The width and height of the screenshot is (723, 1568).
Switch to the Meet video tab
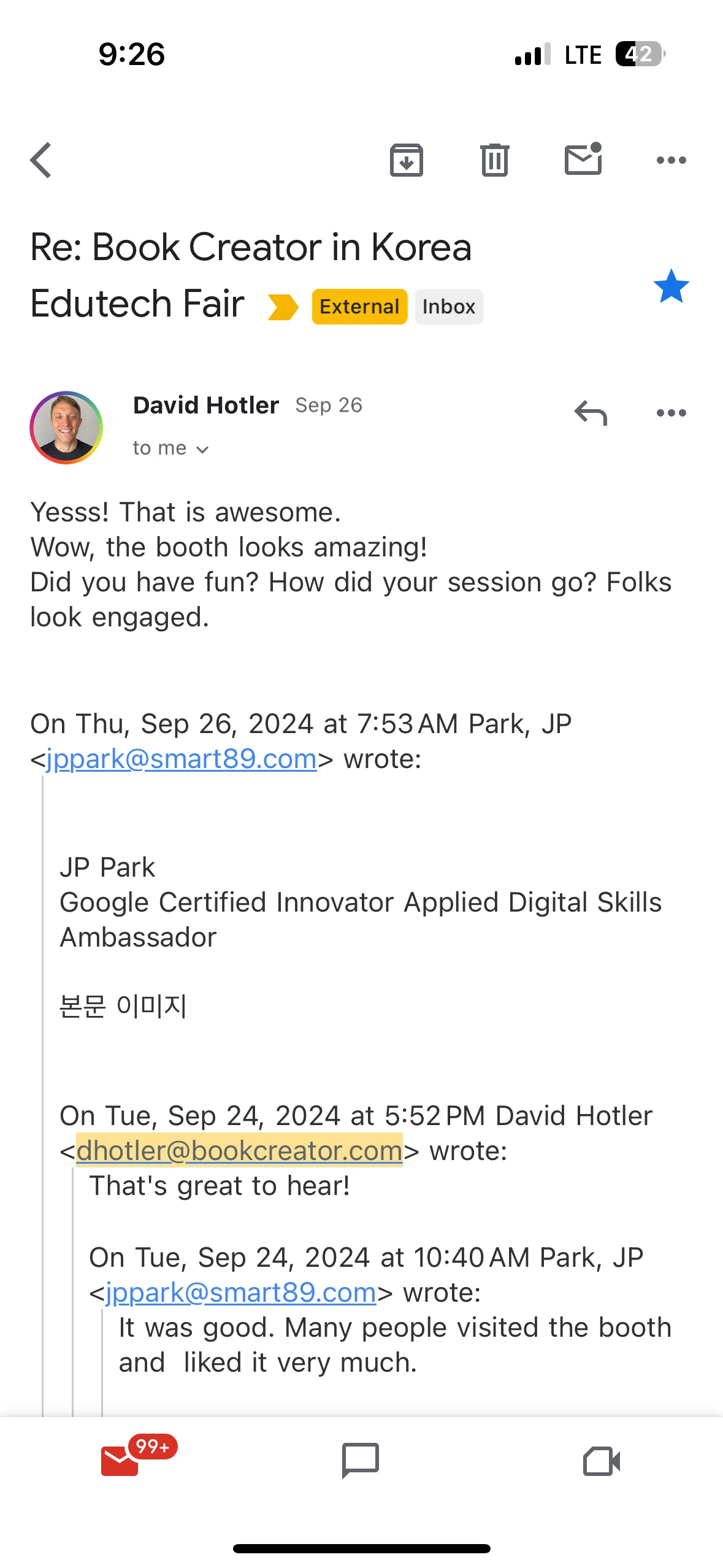pyautogui.click(x=601, y=1461)
